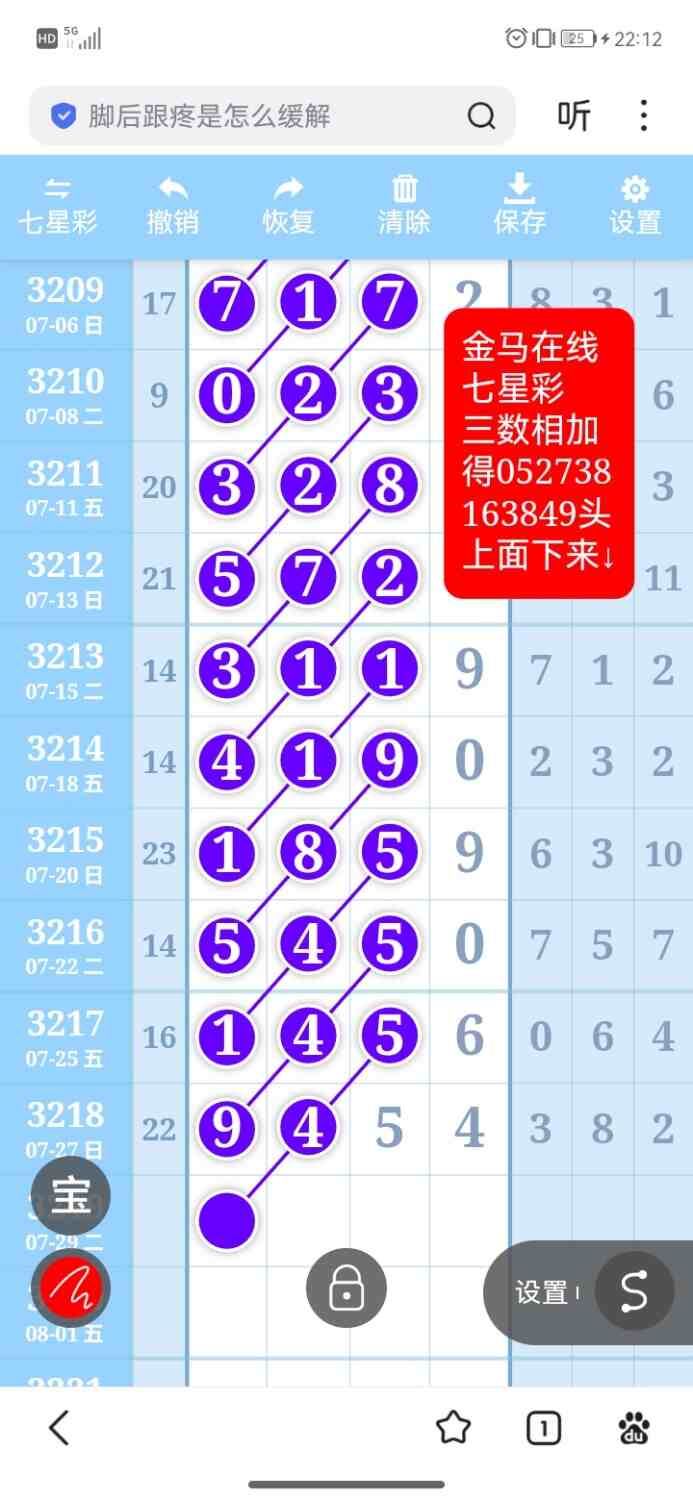Tap the 听 listen button
Image resolution: width=693 pixels, height=1500 pixels.
tap(574, 116)
